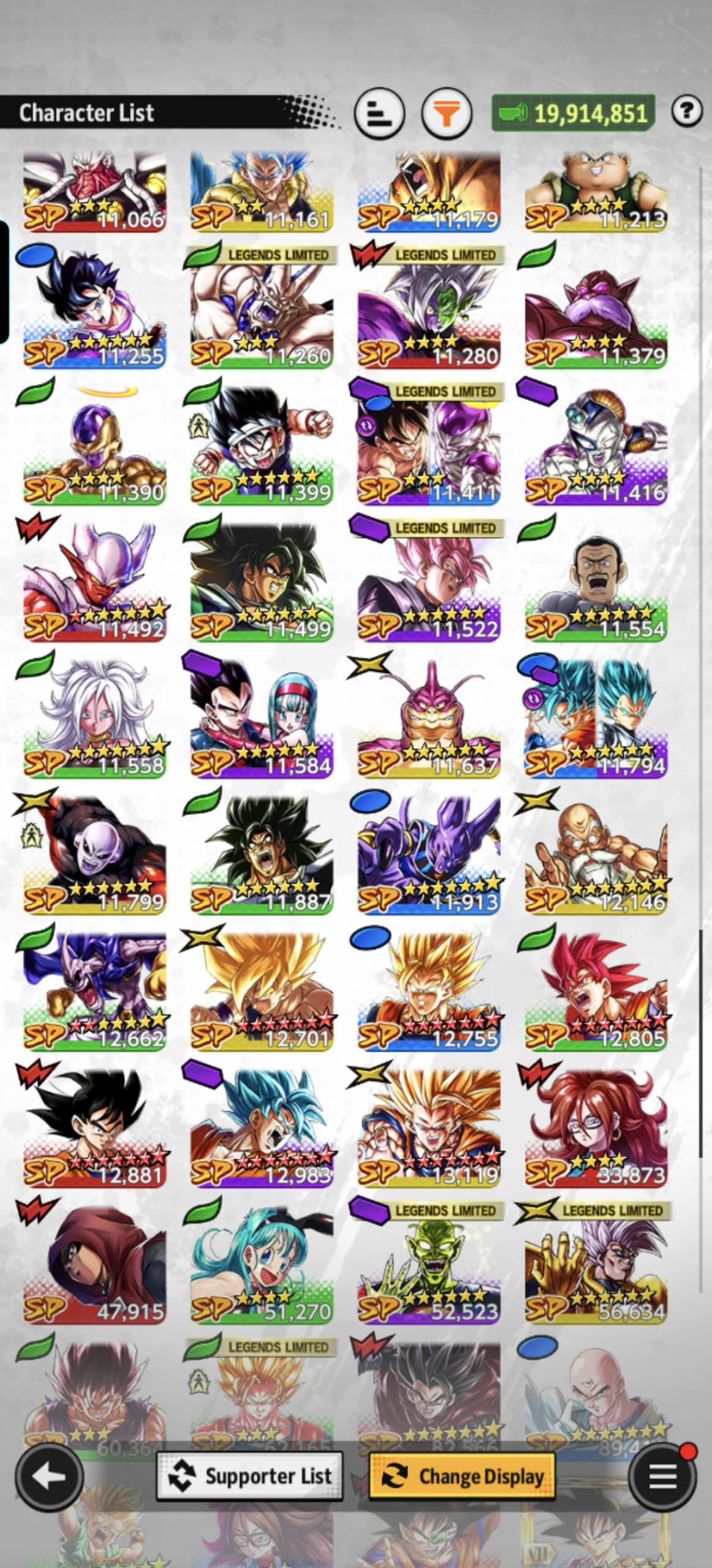Select the character with power 11,390
This screenshot has width=712, height=1568.
(94, 443)
